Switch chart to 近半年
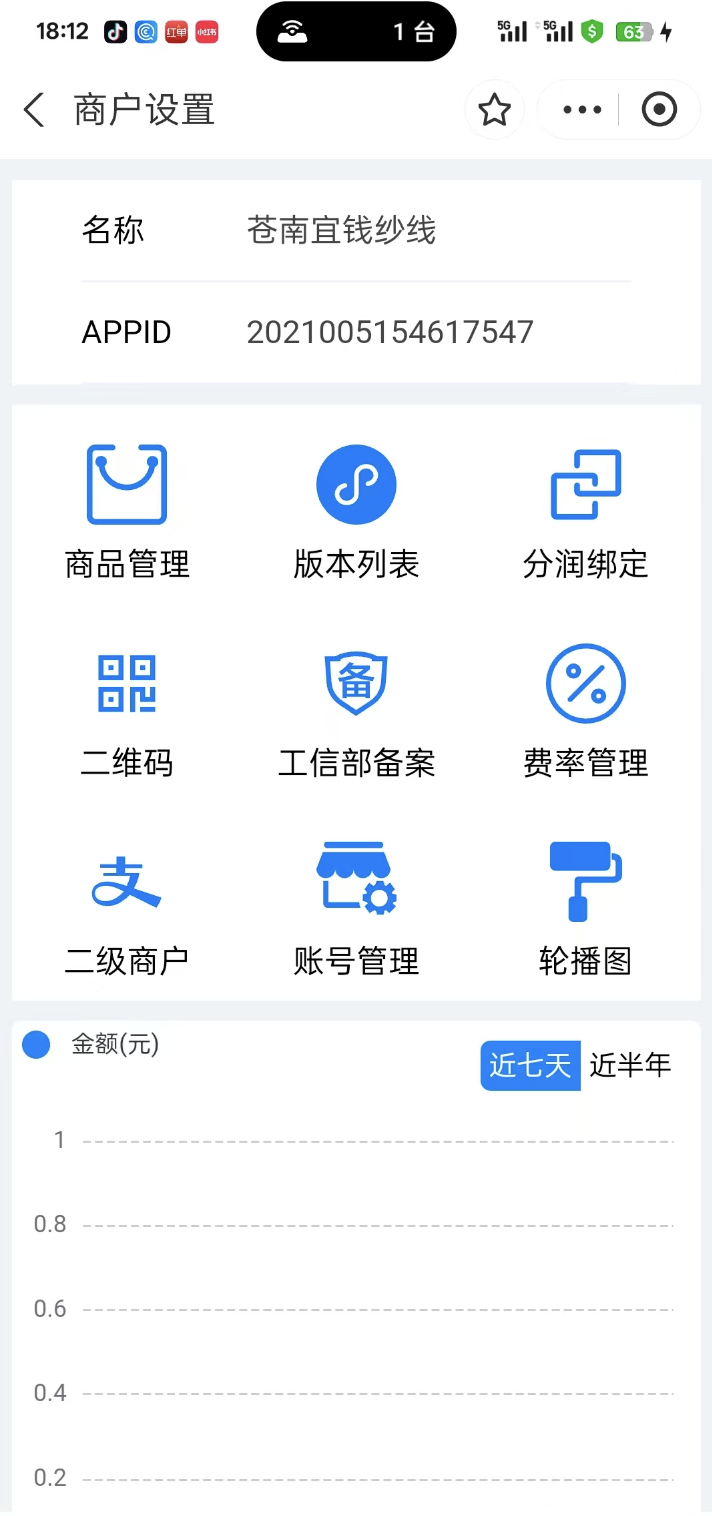 (630, 1065)
